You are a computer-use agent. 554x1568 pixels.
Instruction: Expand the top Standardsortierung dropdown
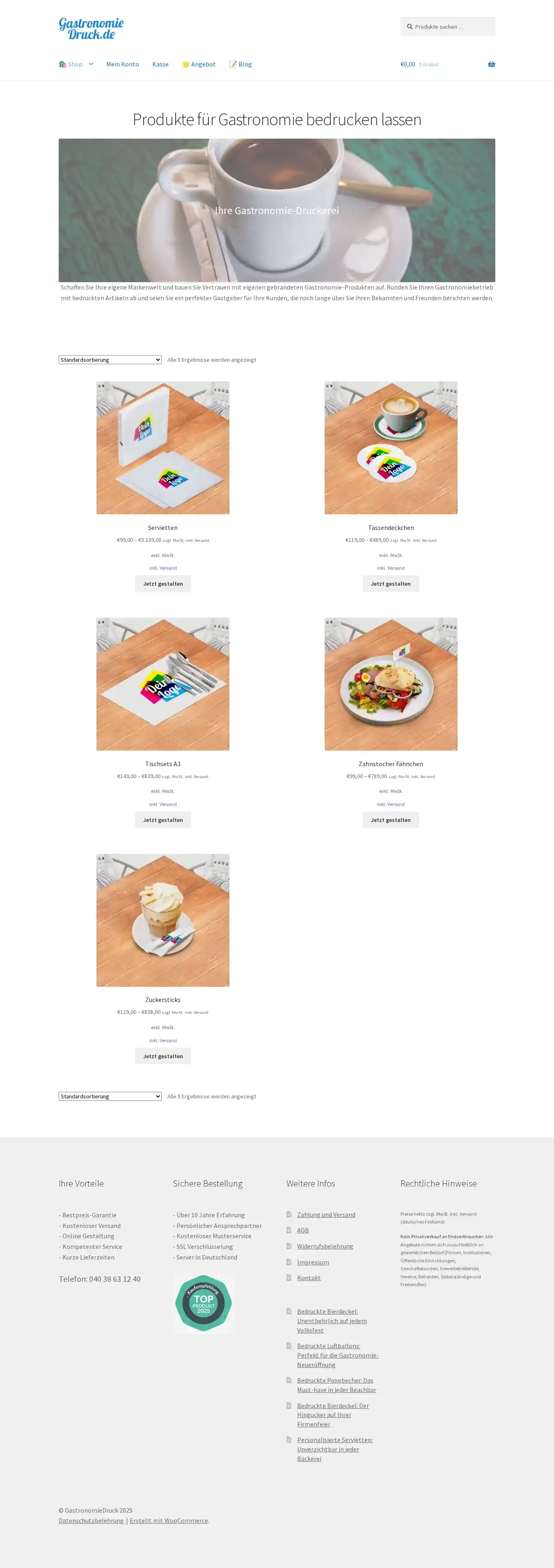click(110, 360)
